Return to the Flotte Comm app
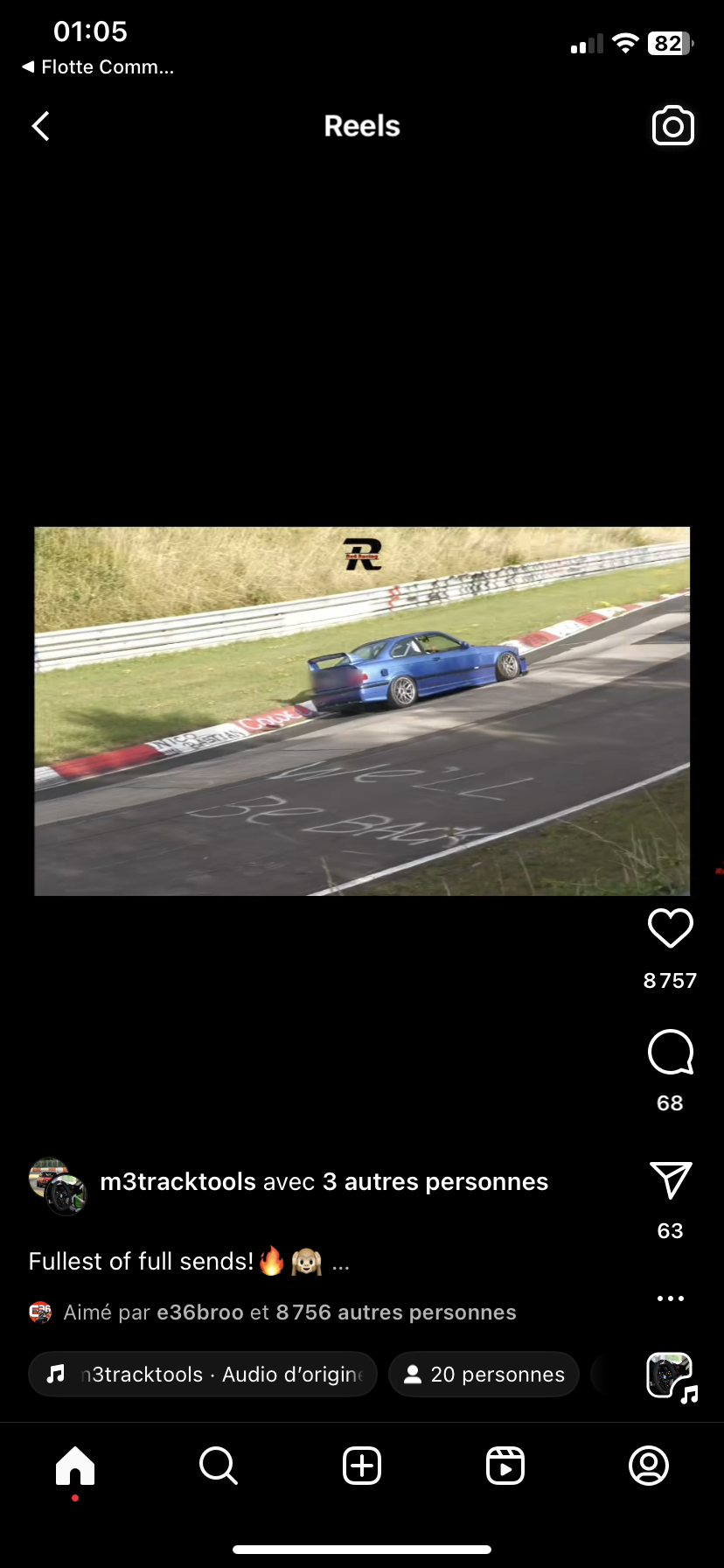The height and width of the screenshot is (1568, 724). pos(98,67)
